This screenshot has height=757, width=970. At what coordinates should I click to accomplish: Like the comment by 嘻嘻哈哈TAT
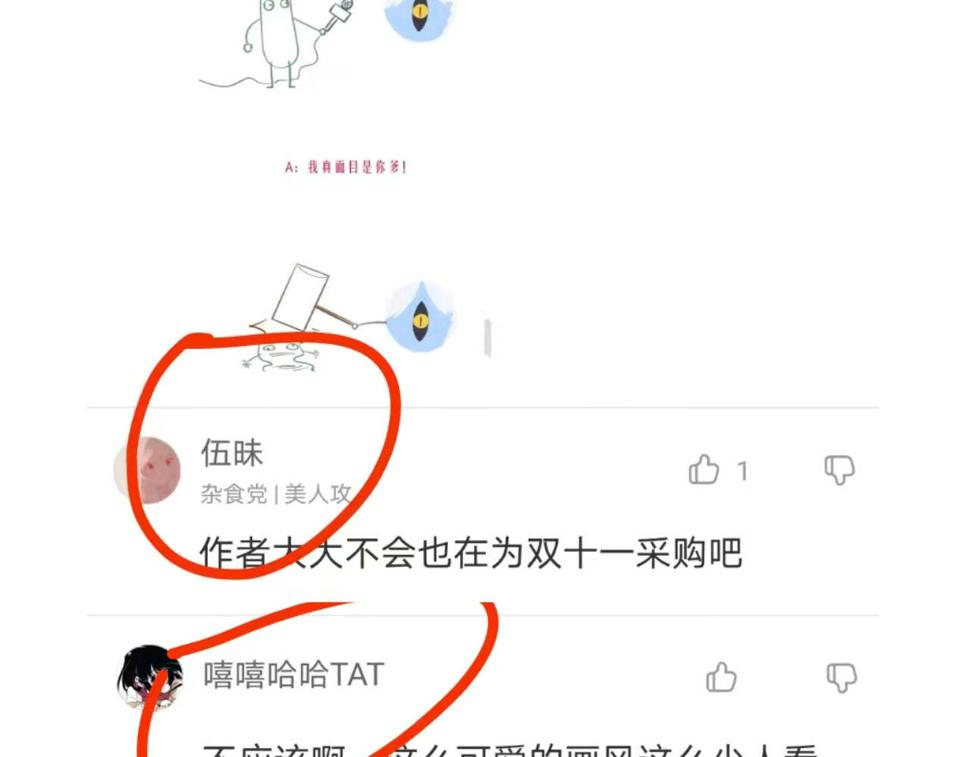(721, 677)
